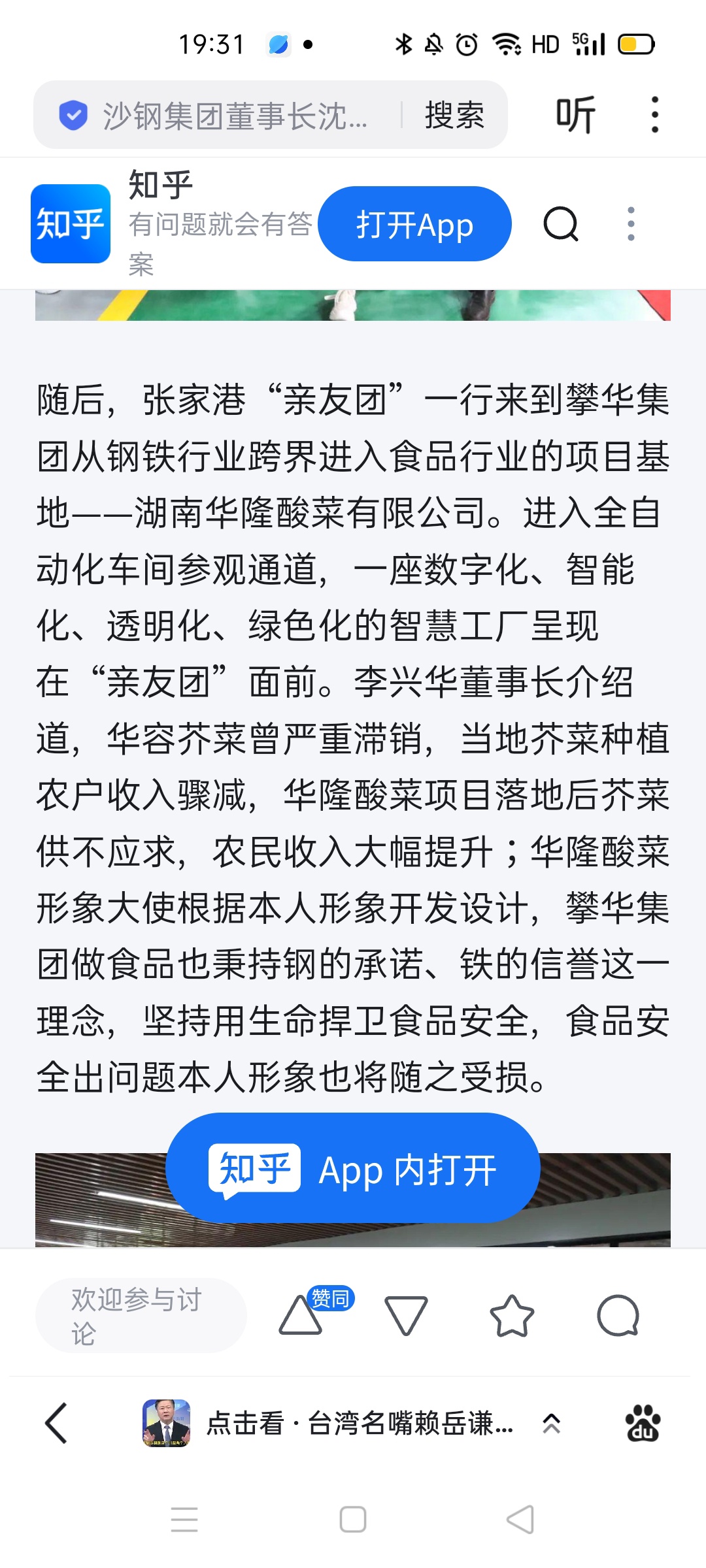Viewport: 706px width, 1568px height.
Task: Favorite the article with the star icon
Action: pyautogui.click(x=512, y=1315)
